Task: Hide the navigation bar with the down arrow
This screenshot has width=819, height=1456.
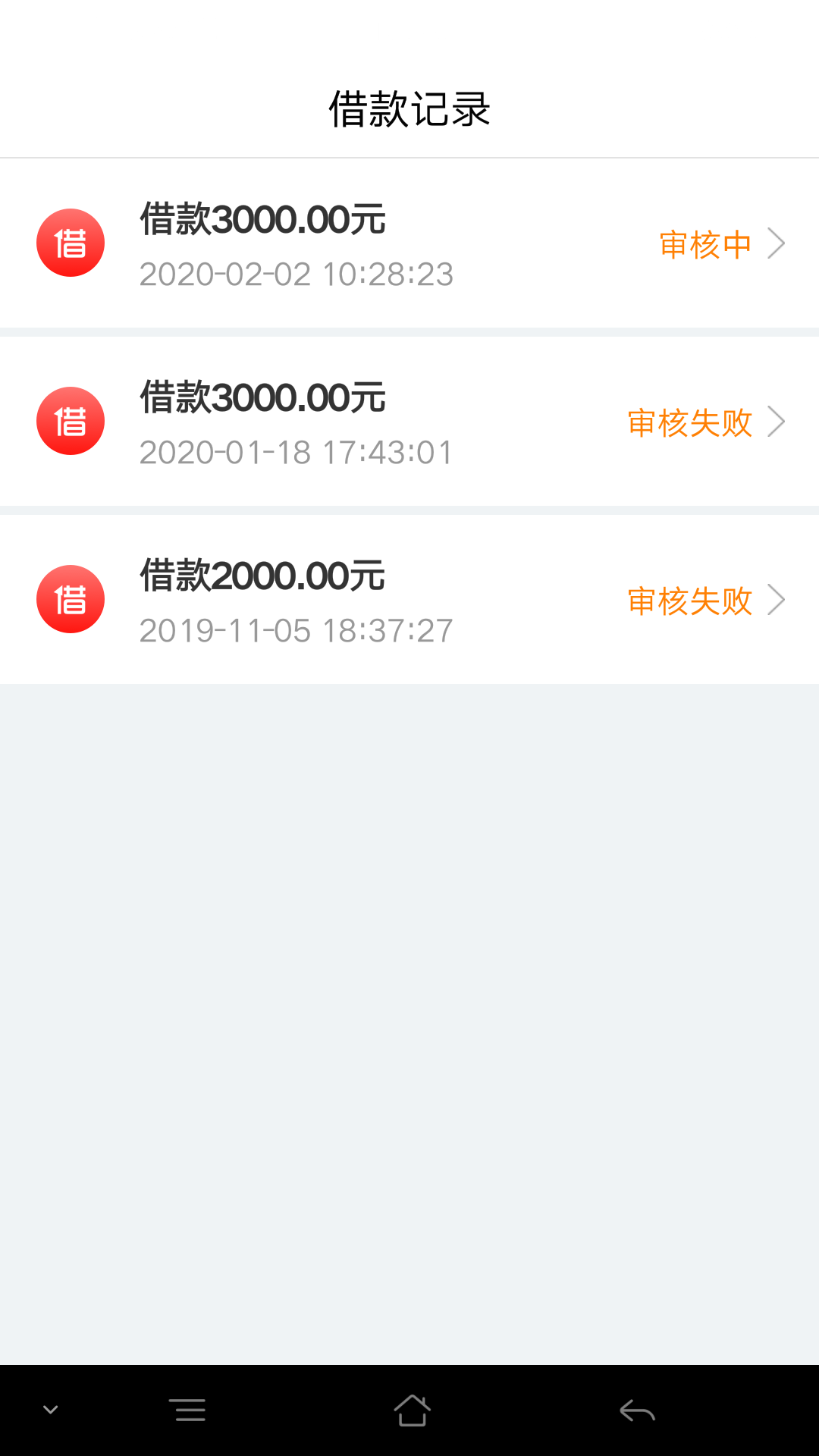Action: [x=51, y=1410]
